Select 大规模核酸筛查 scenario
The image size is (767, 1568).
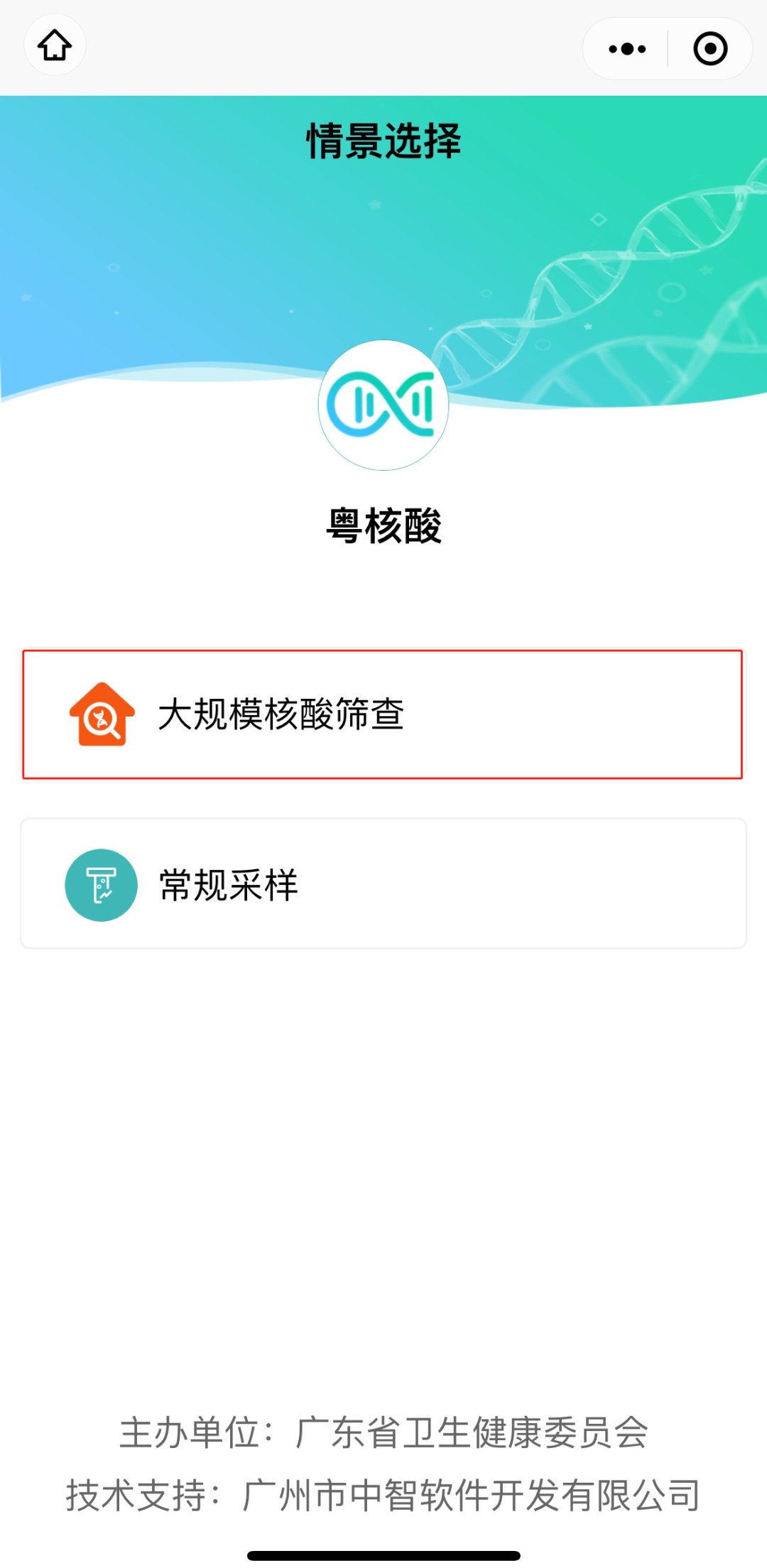click(x=382, y=714)
